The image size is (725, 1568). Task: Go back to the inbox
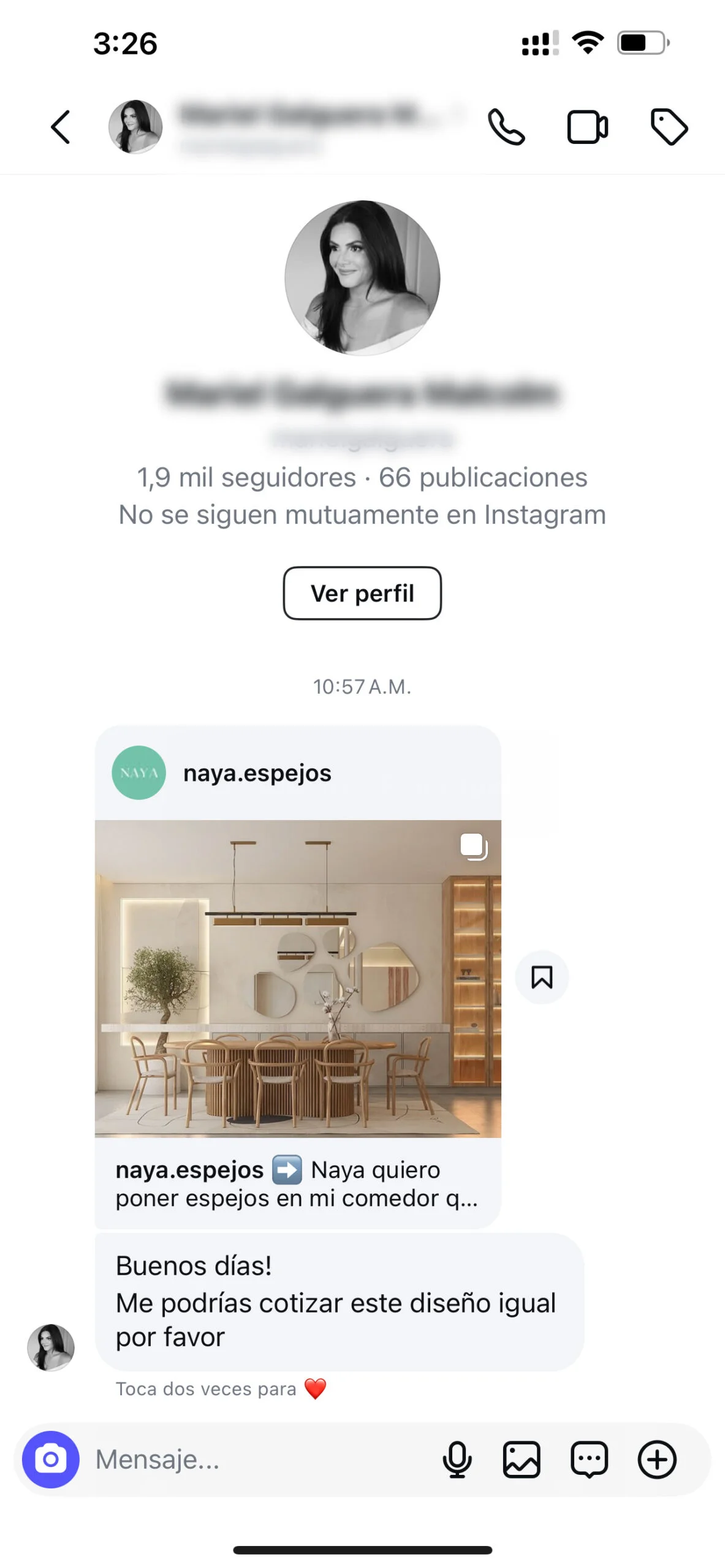click(x=60, y=127)
